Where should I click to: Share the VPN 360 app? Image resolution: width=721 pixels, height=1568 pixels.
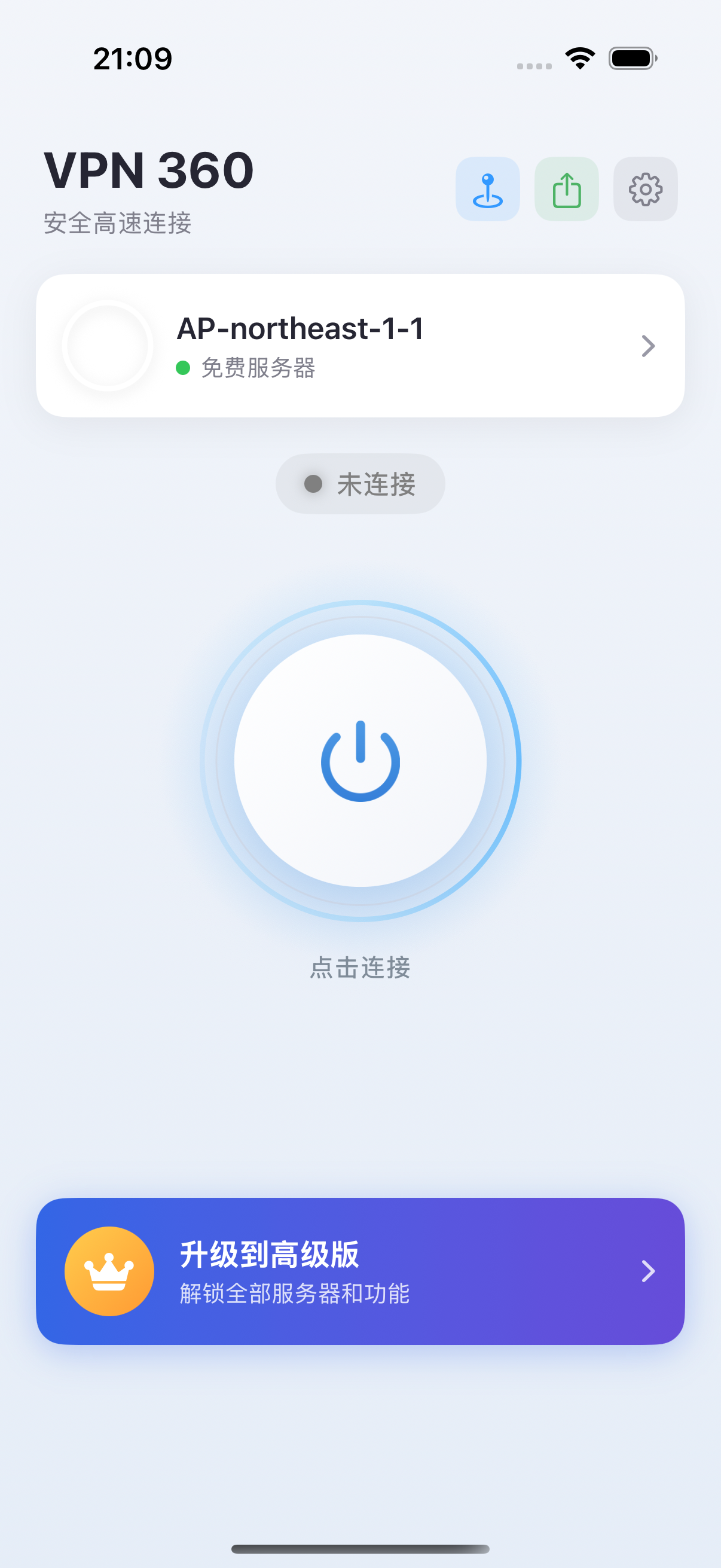pyautogui.click(x=566, y=190)
